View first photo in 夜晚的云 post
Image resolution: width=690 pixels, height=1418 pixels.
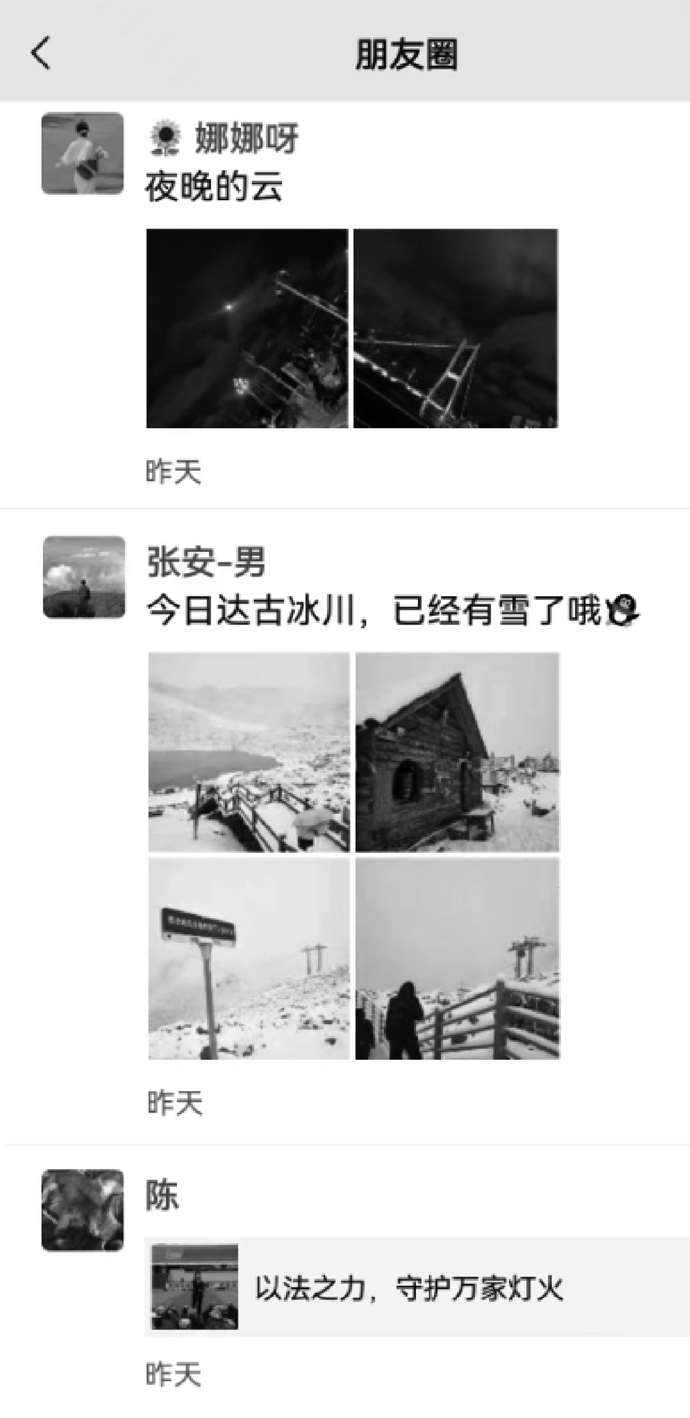pyautogui.click(x=247, y=328)
